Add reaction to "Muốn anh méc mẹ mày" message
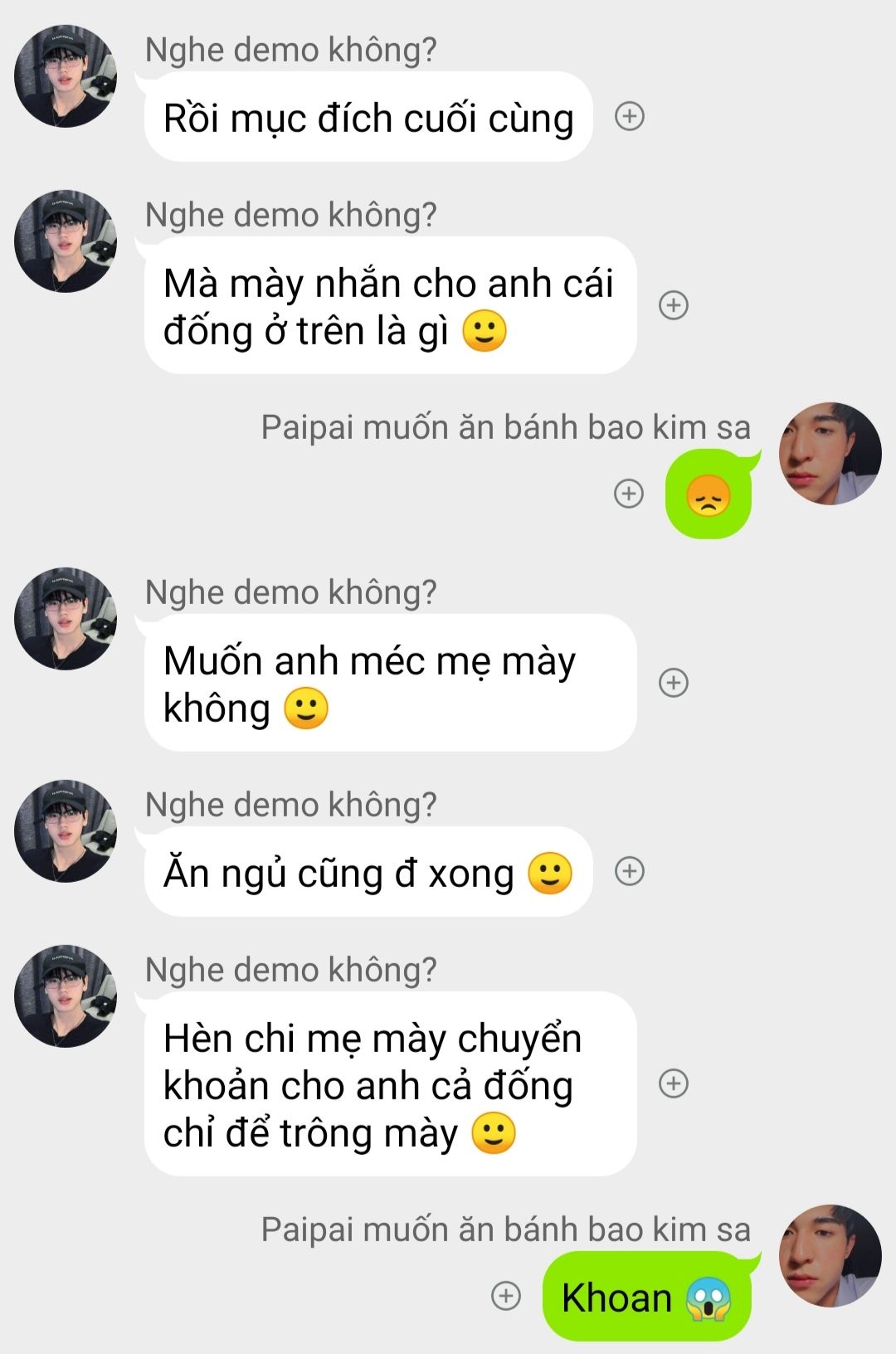This screenshot has height=1354, width=896. pos(674,683)
